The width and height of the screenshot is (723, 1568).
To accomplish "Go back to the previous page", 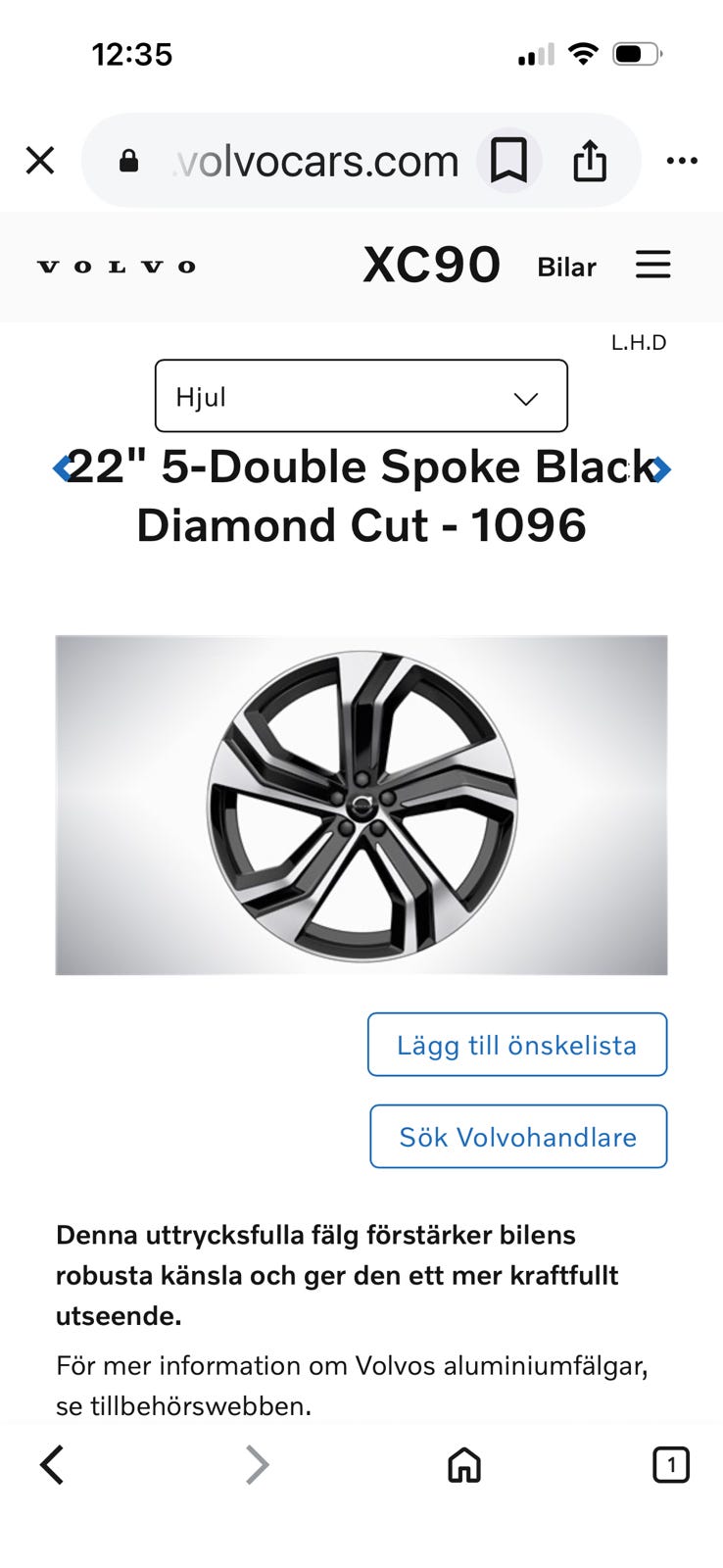I will coord(52,1465).
